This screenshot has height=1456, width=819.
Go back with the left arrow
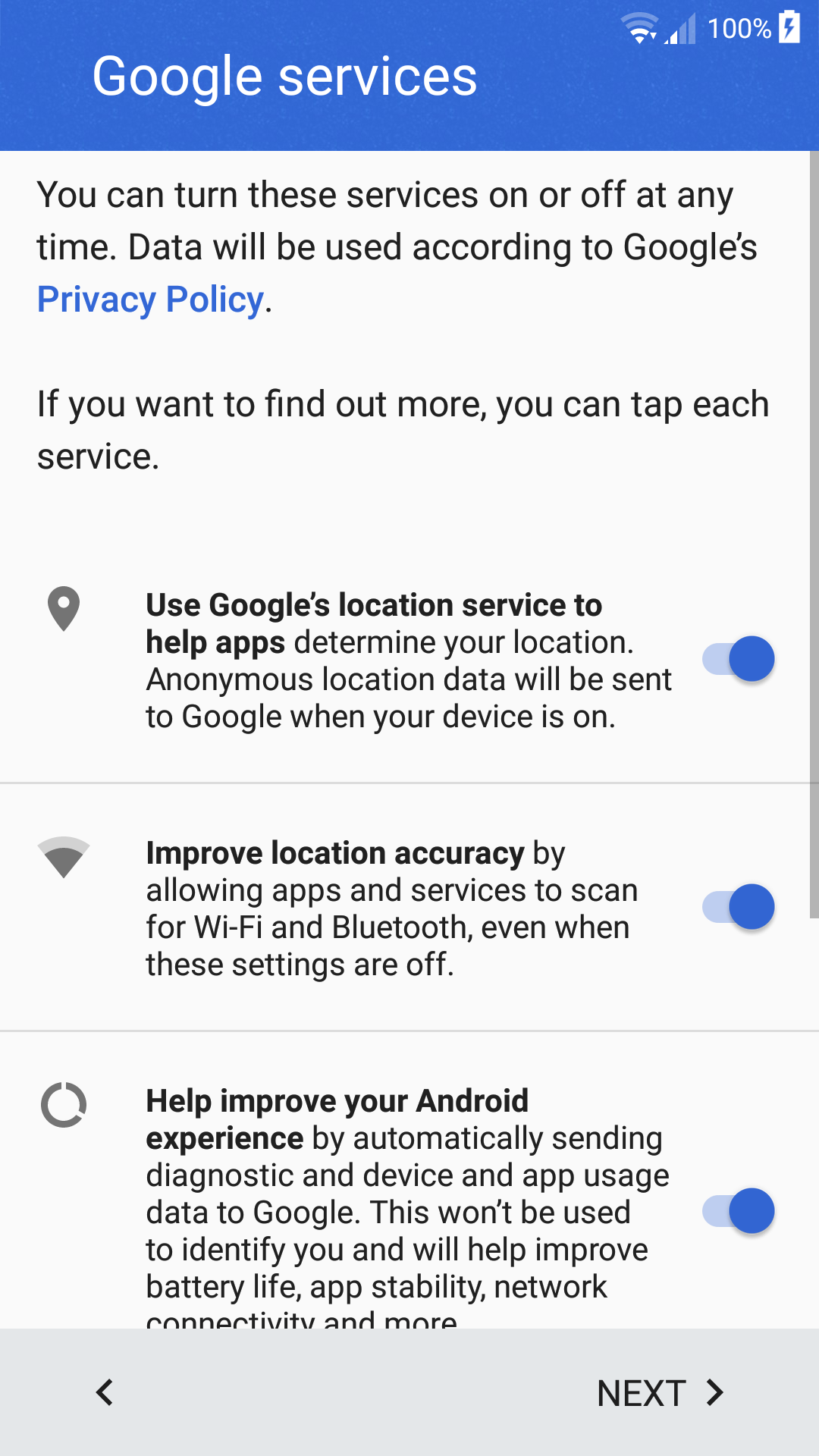pyautogui.click(x=105, y=1392)
